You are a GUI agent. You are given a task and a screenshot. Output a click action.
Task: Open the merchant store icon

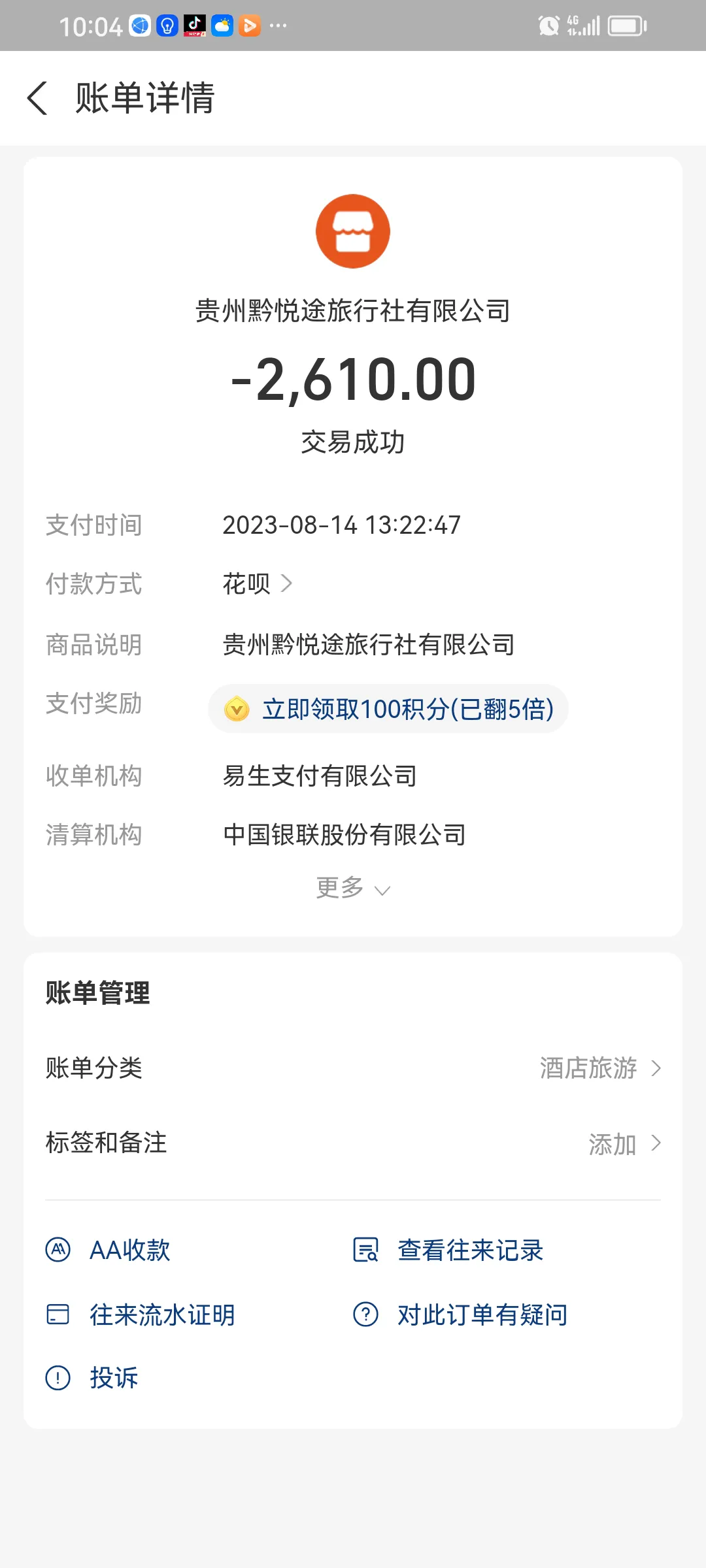(353, 231)
